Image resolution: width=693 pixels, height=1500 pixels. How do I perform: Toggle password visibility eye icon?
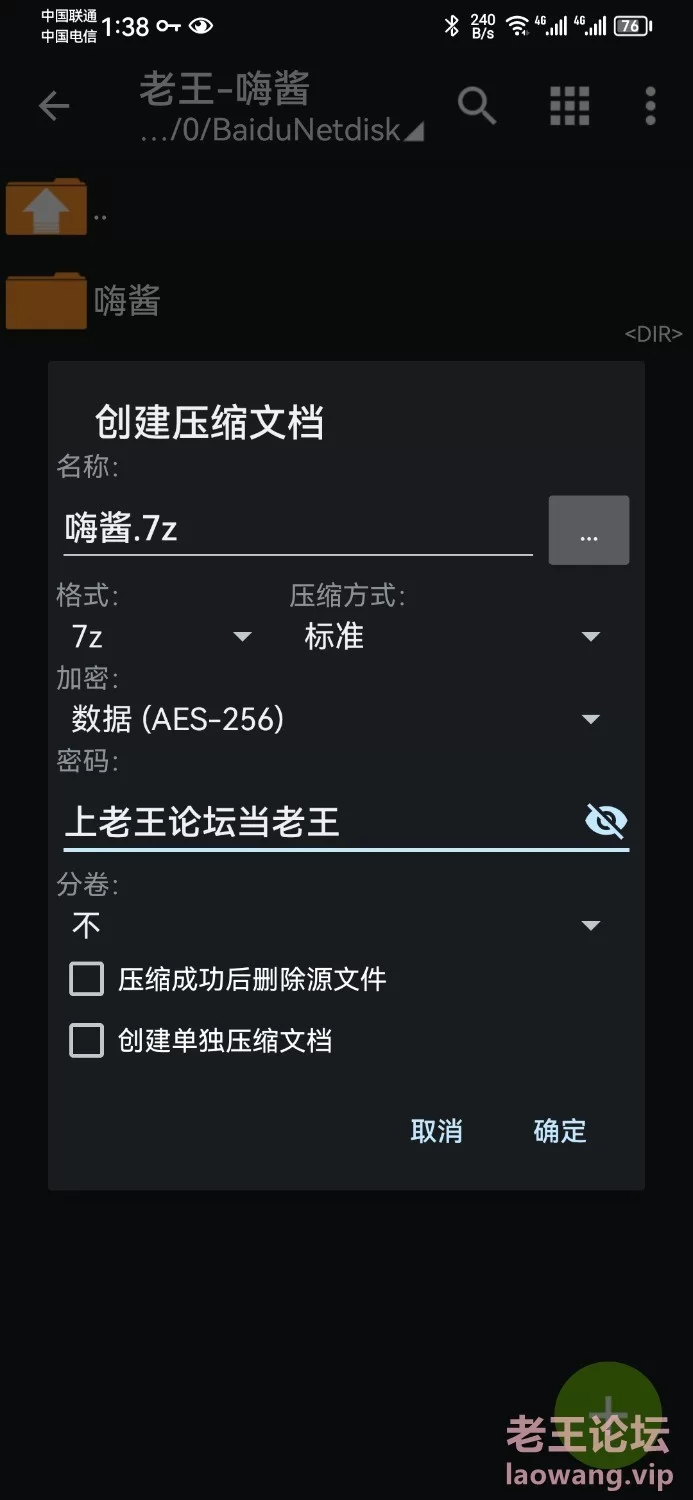(x=605, y=822)
